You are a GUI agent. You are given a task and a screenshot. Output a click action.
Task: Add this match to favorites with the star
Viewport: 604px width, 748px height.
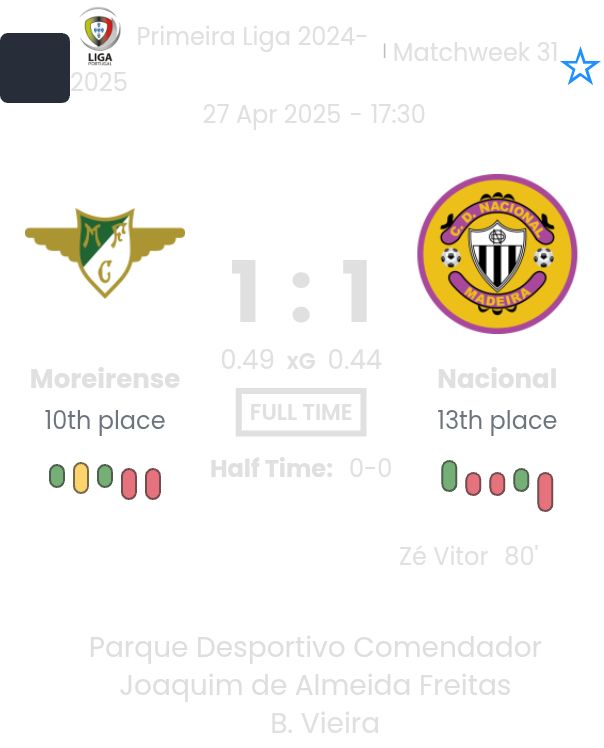[x=580, y=68]
